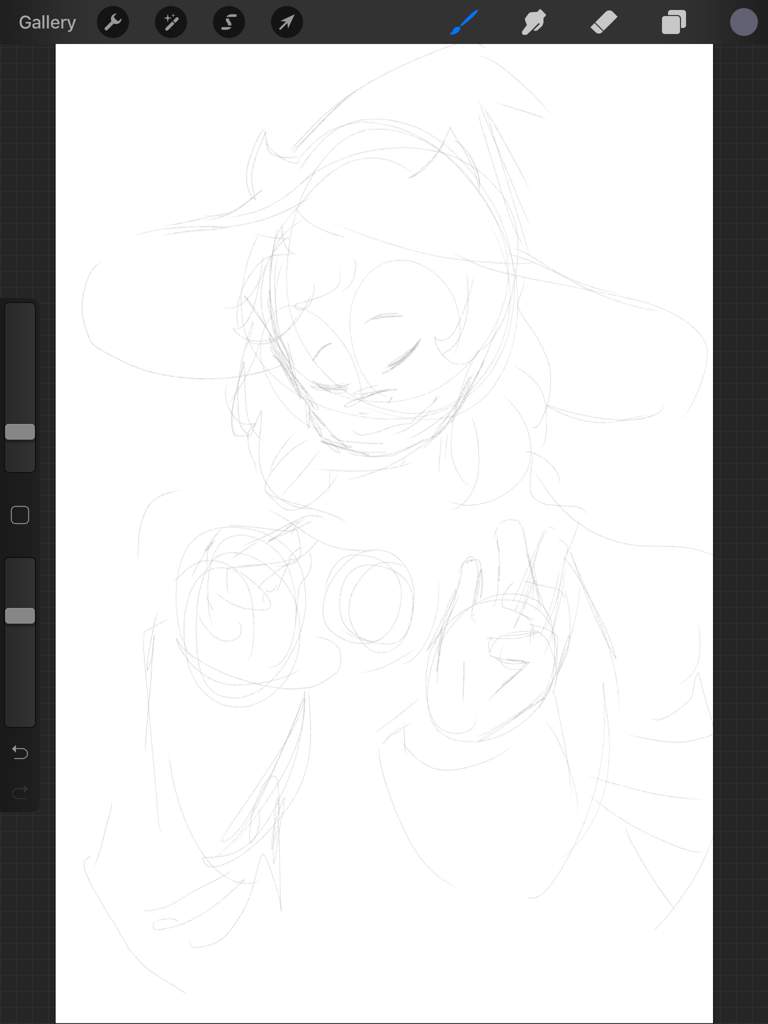
Task: Activate the Transform arrow tool
Action: 287,22
